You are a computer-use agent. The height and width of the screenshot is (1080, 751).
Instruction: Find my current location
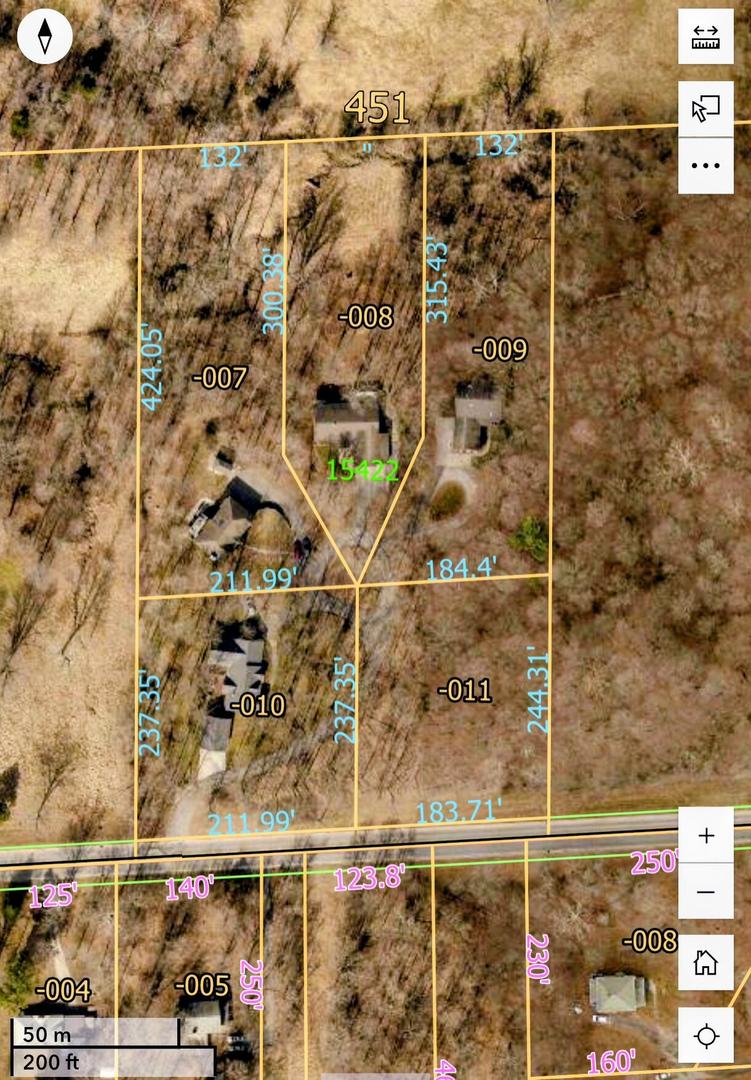tap(706, 1035)
